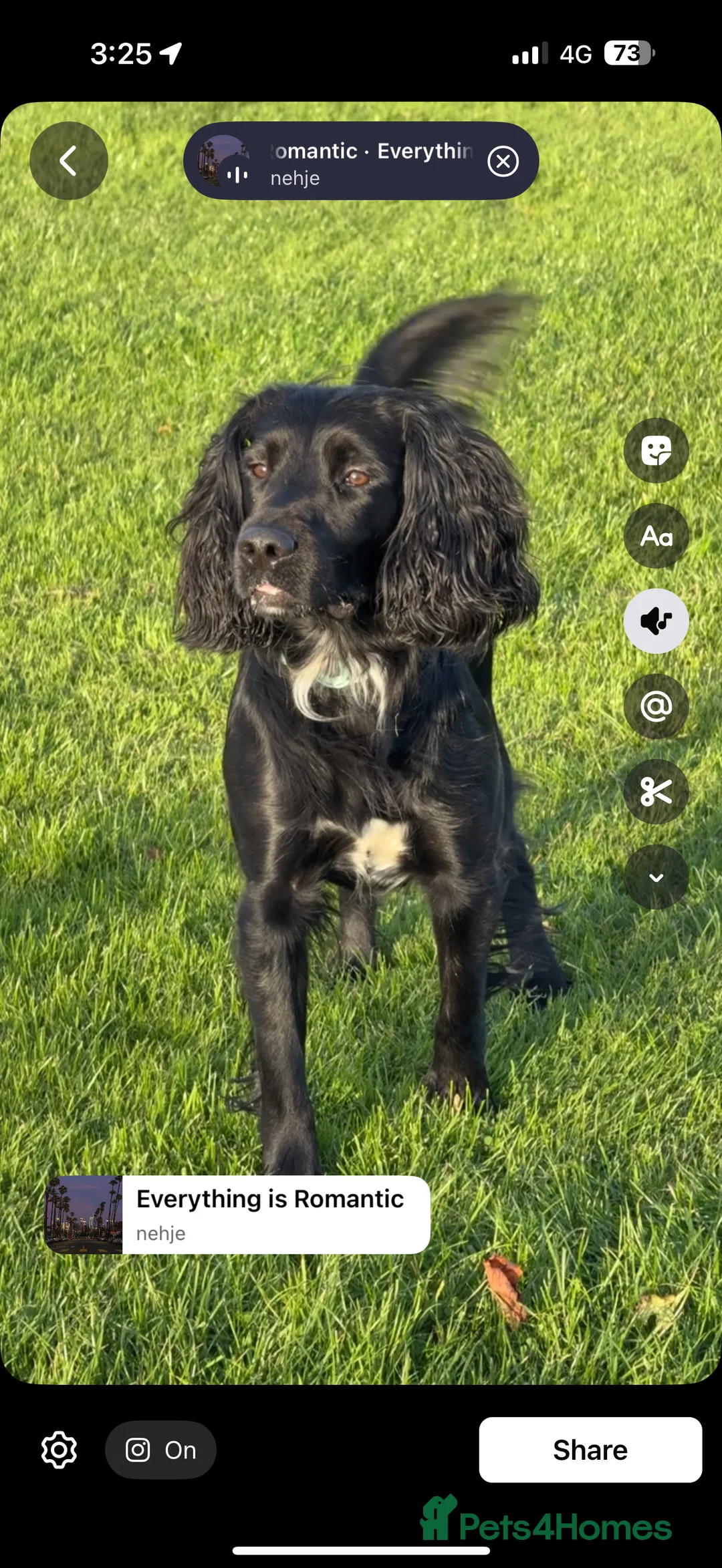Add text using the Aa icon
Screen dimensions: 722x1568
click(x=656, y=536)
